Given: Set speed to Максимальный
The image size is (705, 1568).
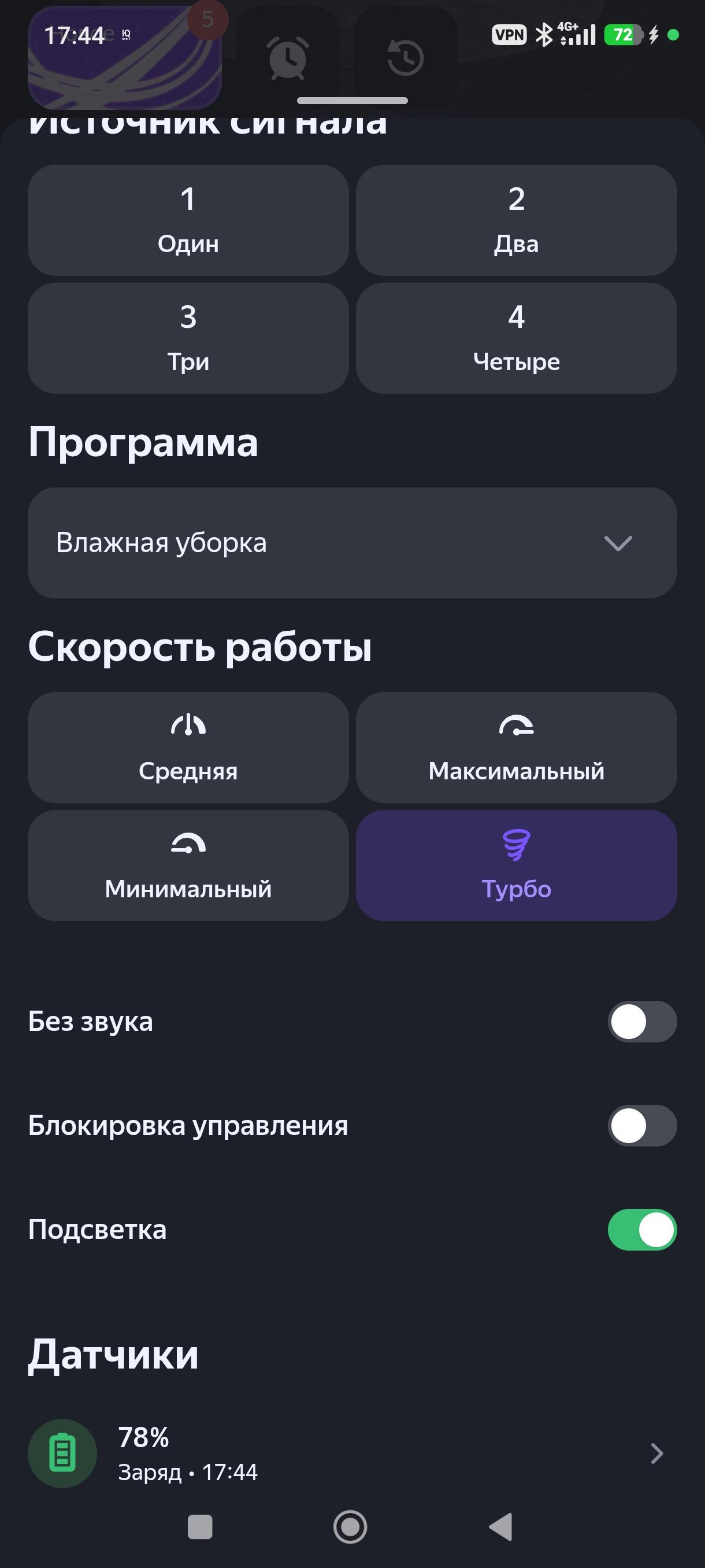Looking at the screenshot, I should point(517,747).
